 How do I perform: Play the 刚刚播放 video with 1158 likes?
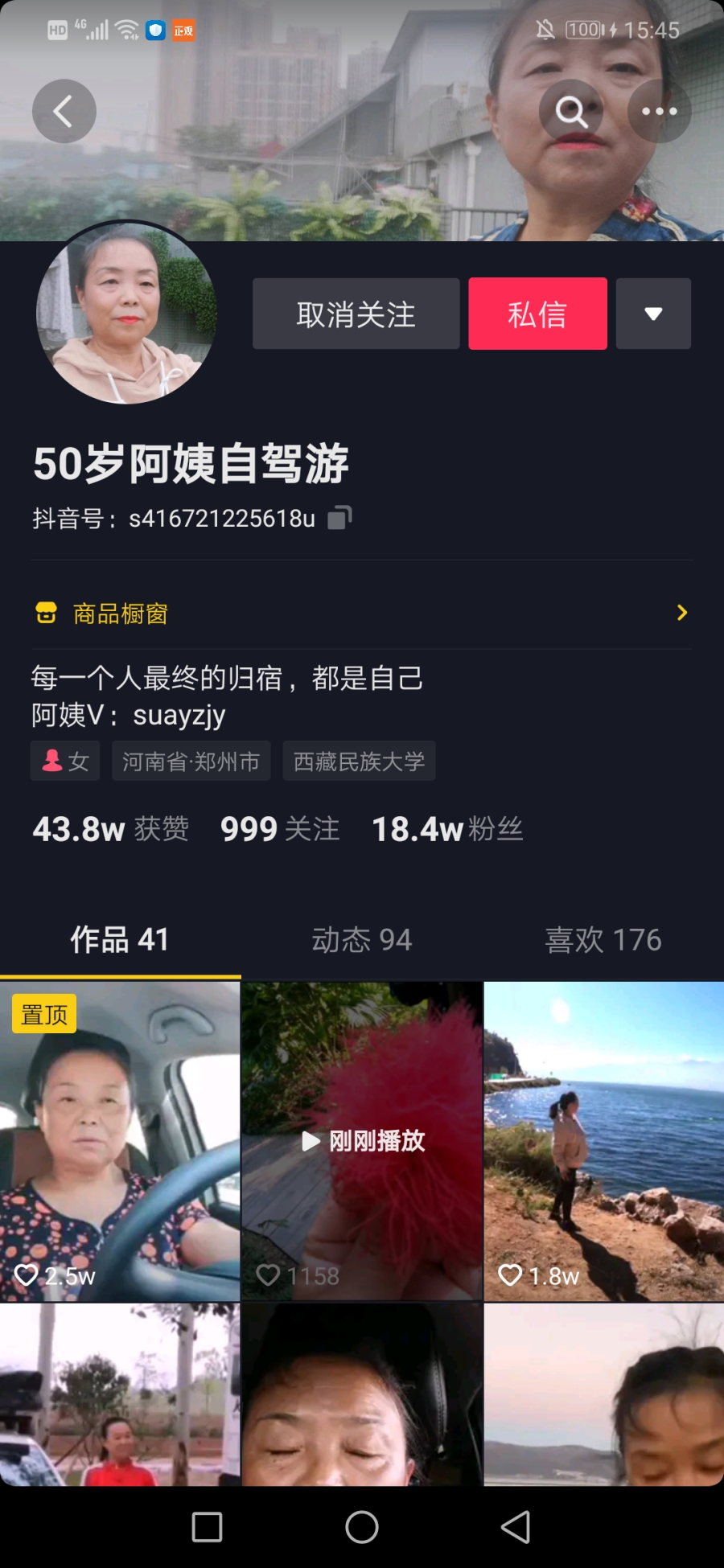coord(362,1140)
